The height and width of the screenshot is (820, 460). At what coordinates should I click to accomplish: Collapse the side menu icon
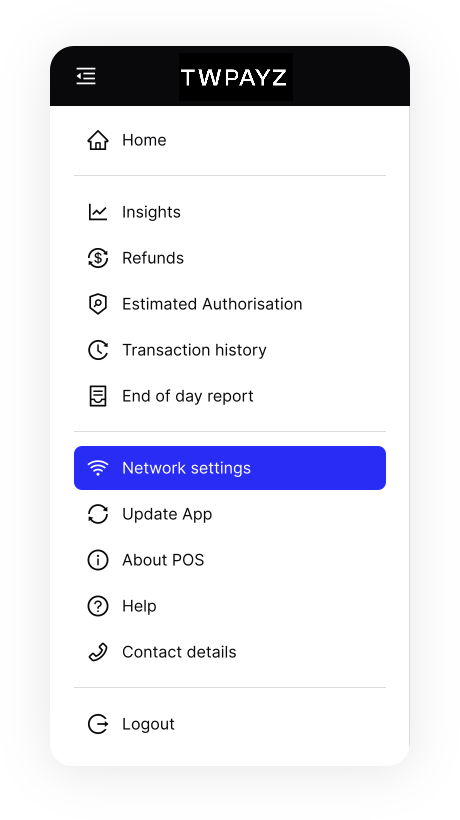coord(86,76)
